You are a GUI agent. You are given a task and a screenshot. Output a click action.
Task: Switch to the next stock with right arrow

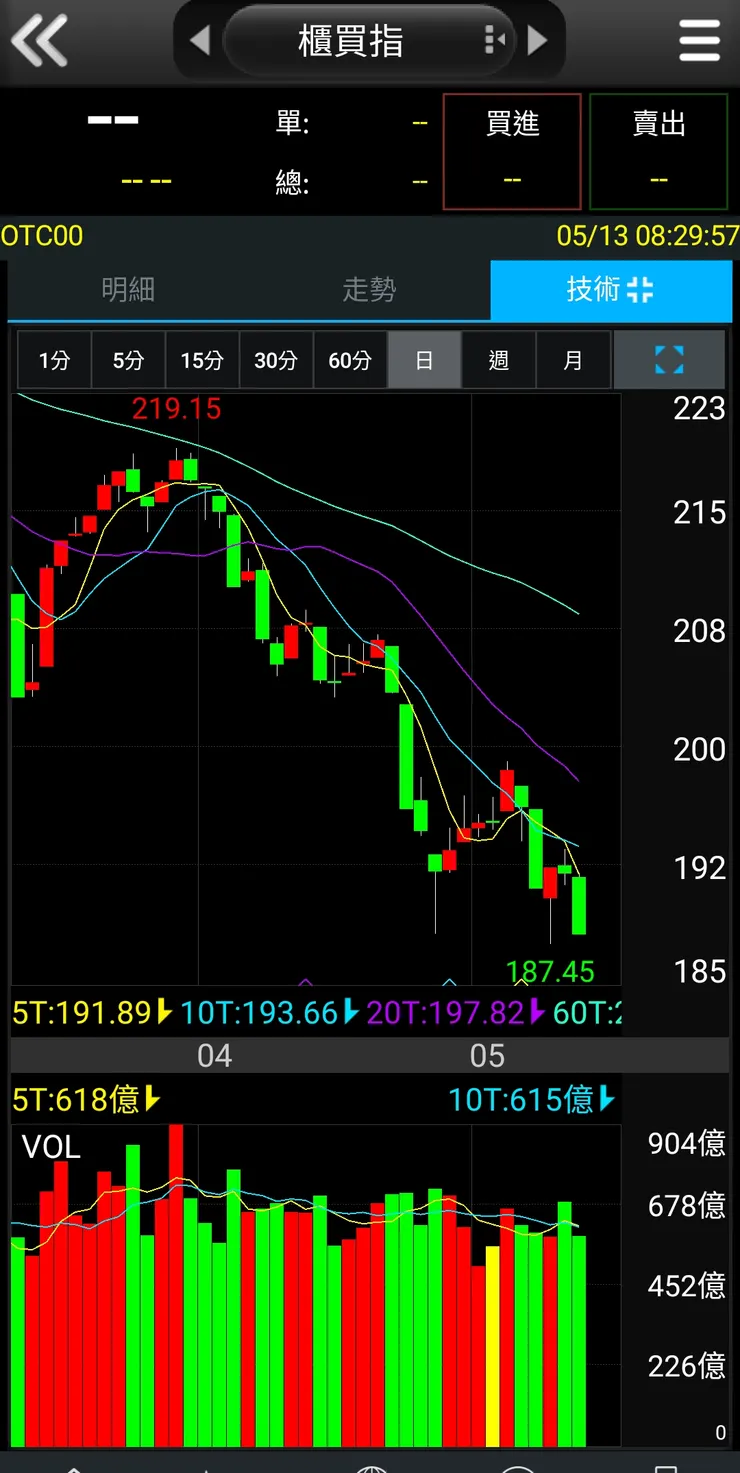tap(538, 40)
